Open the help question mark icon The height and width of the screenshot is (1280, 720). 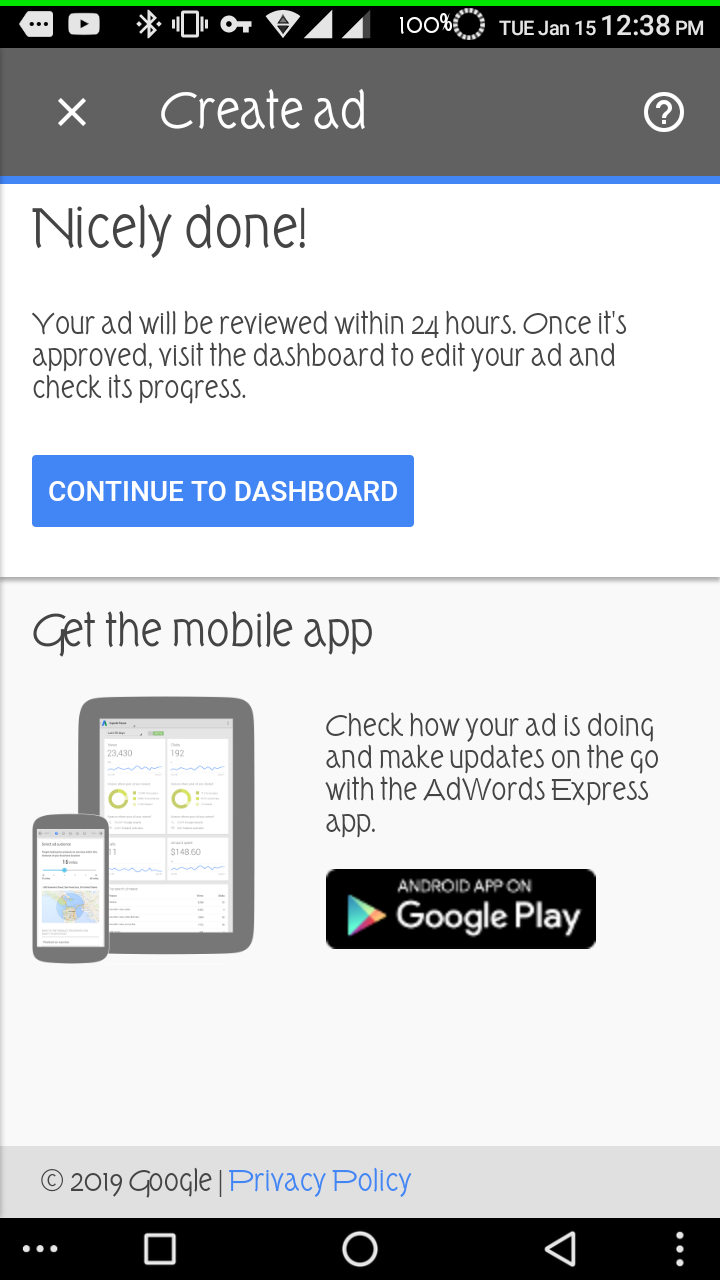click(664, 112)
